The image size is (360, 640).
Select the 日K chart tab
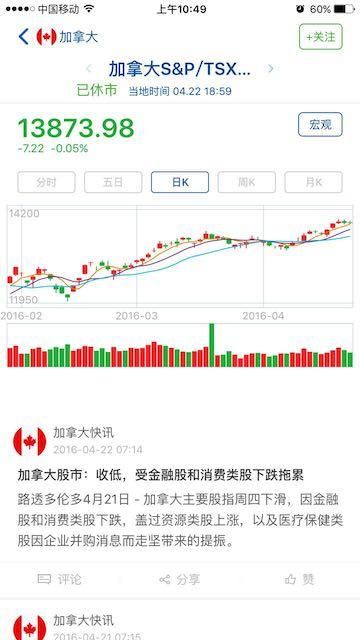[180, 182]
